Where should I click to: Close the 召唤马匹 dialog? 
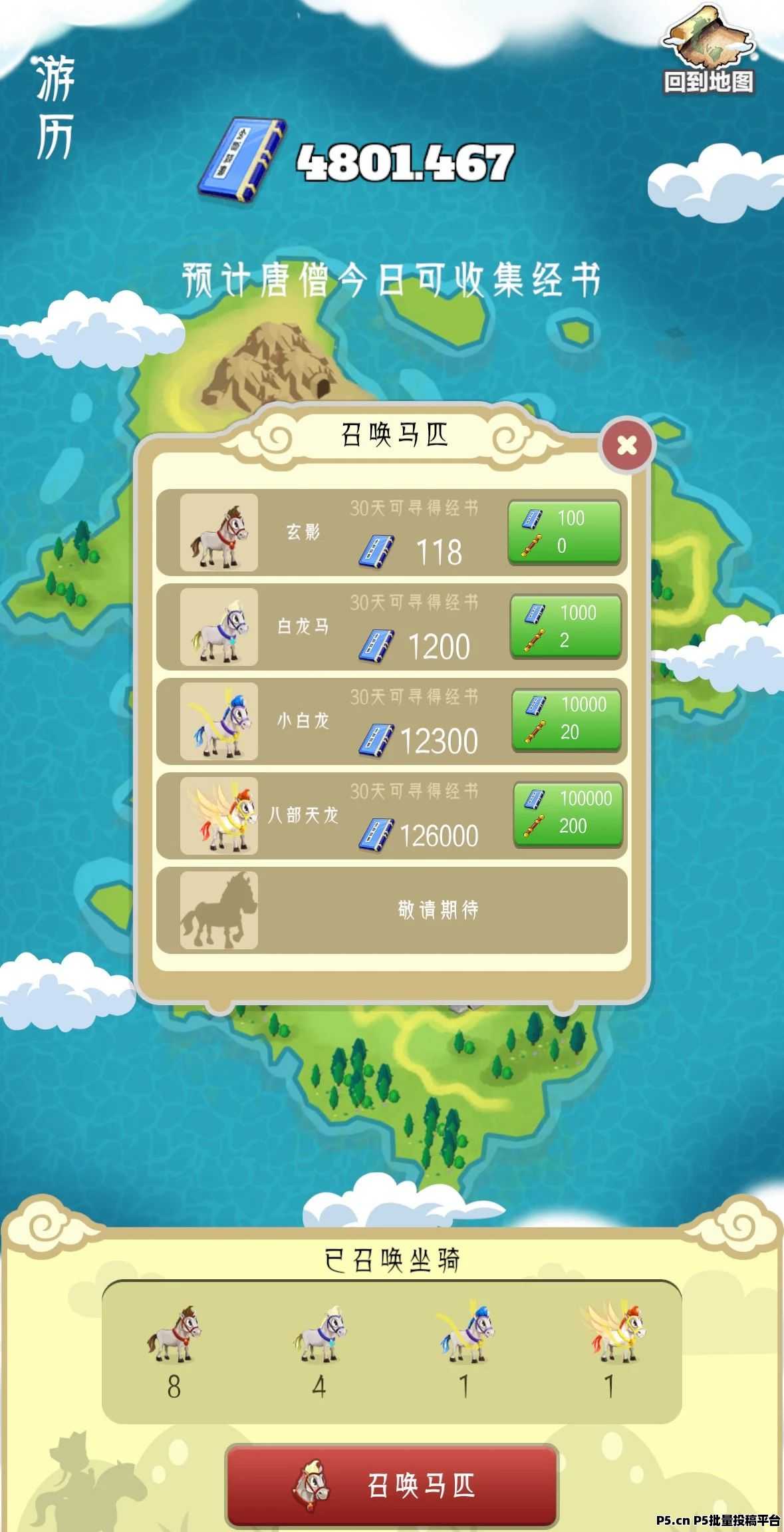pos(626,446)
